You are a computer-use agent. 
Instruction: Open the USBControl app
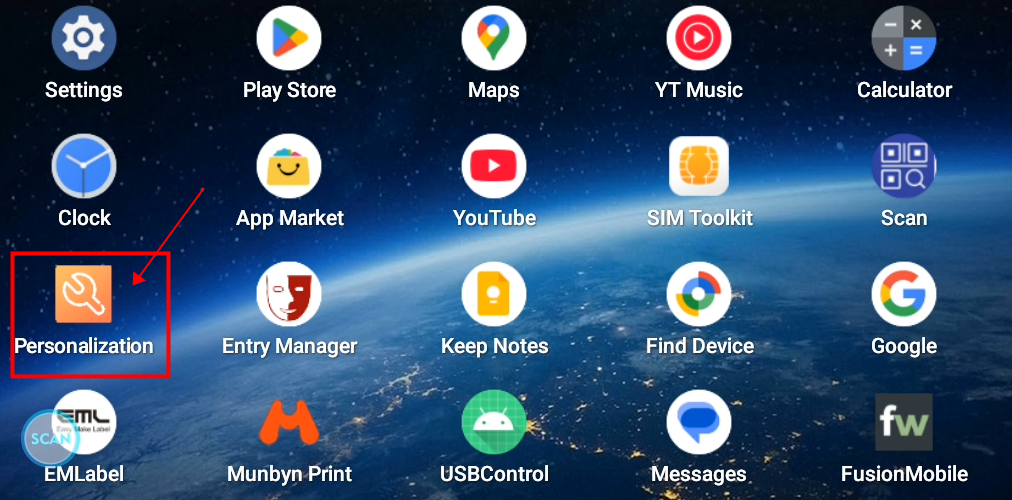494,423
